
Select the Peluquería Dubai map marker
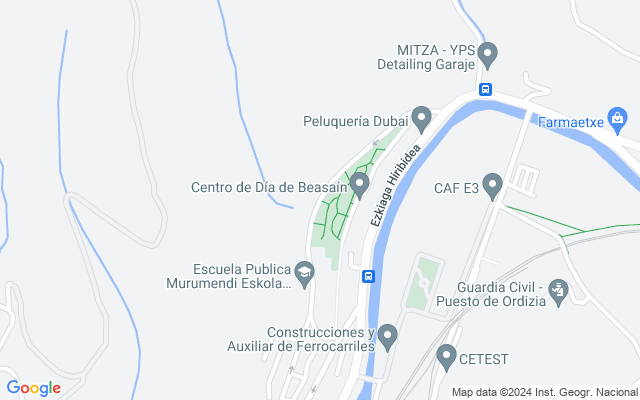coord(422,119)
